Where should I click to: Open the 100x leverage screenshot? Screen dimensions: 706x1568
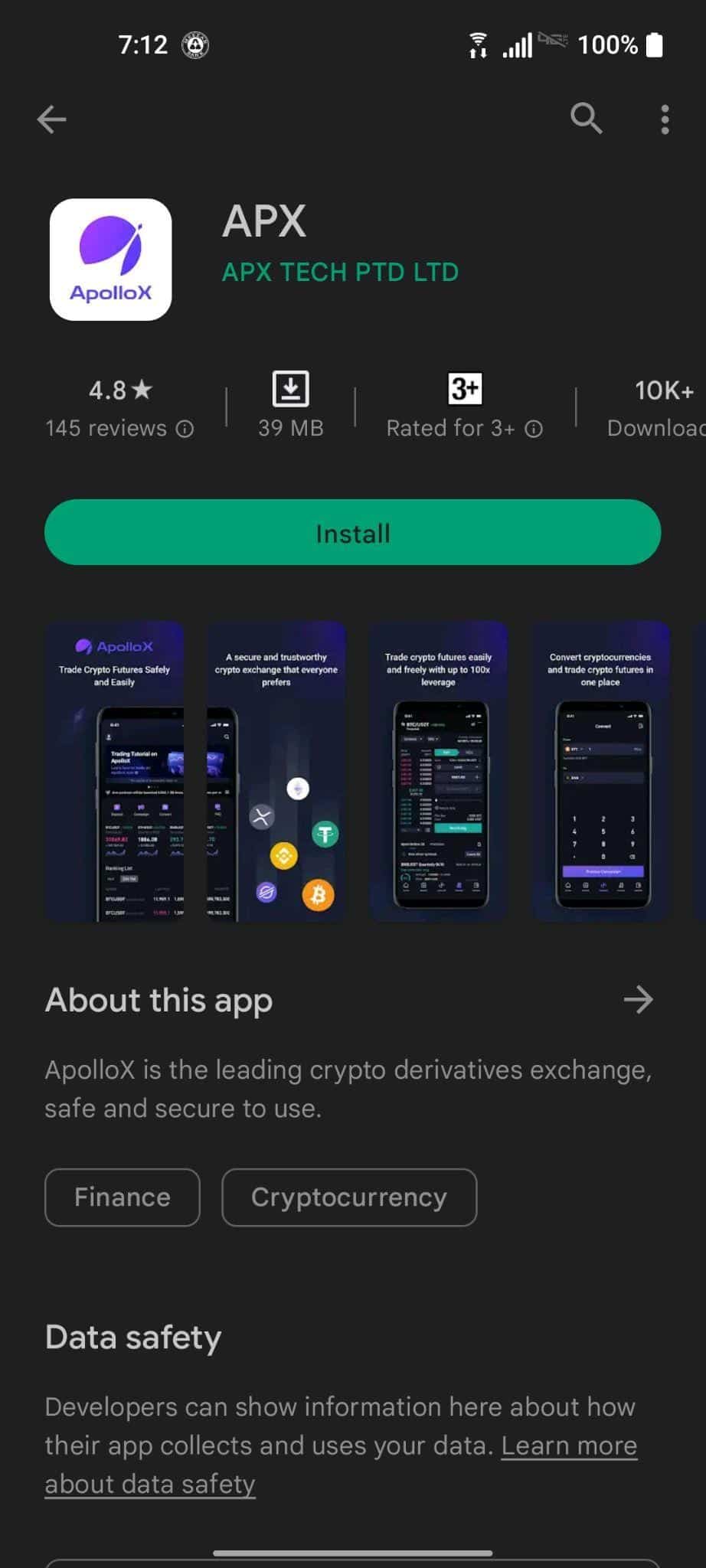438,771
